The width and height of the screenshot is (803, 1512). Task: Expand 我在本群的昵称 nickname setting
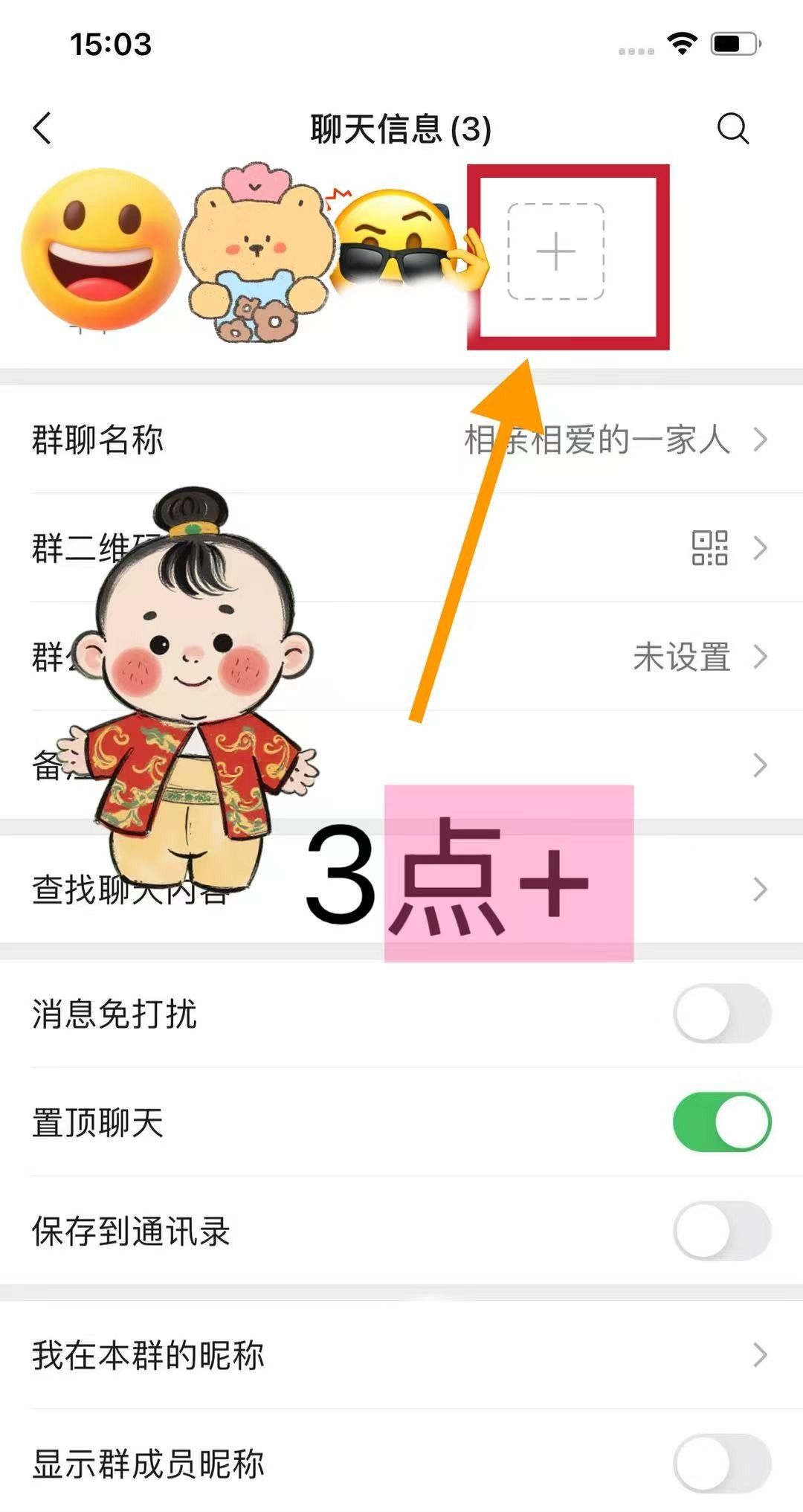coord(760,1355)
